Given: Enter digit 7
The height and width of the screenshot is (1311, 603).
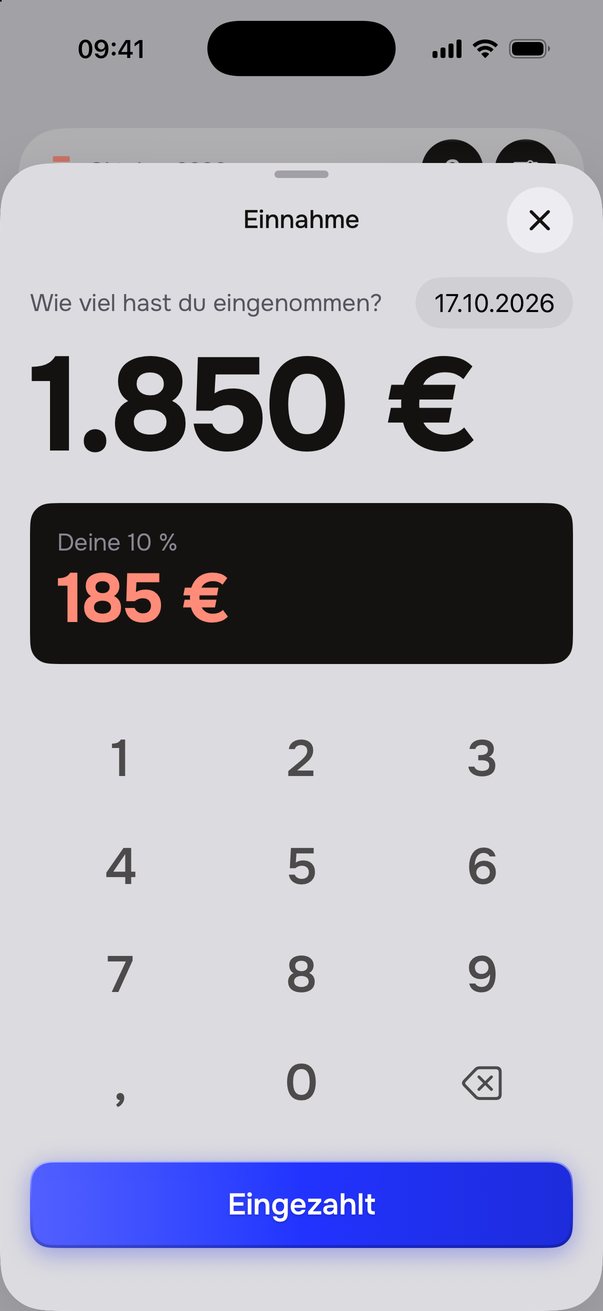Looking at the screenshot, I should pyautogui.click(x=120, y=974).
